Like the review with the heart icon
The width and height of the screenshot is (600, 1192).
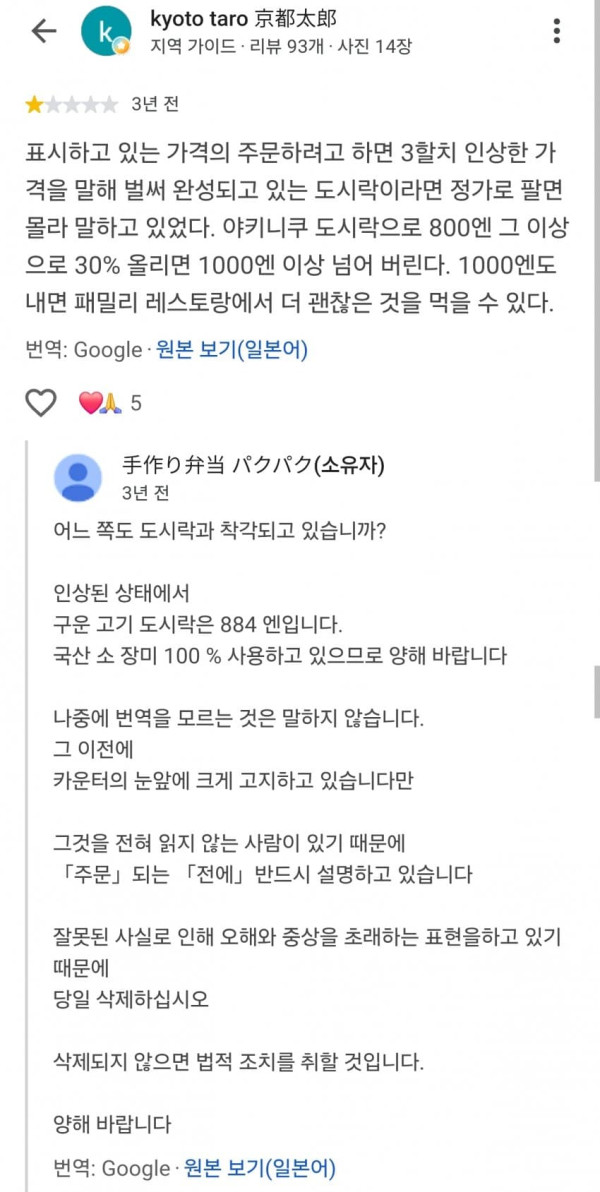(x=42, y=402)
